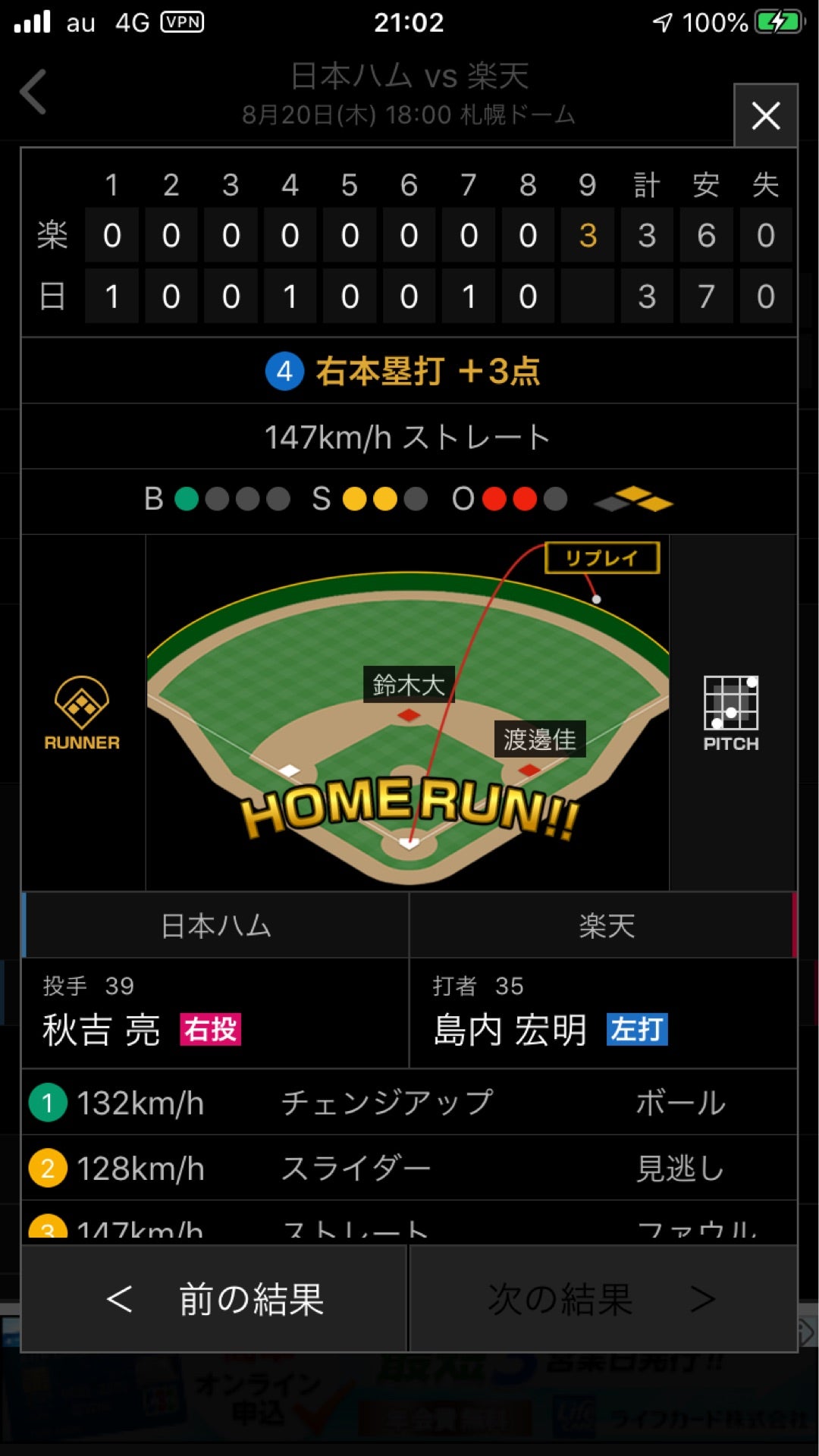819x1456 pixels.
Task: Tap 次の結果 next result button
Action: pyautogui.click(x=602, y=1299)
